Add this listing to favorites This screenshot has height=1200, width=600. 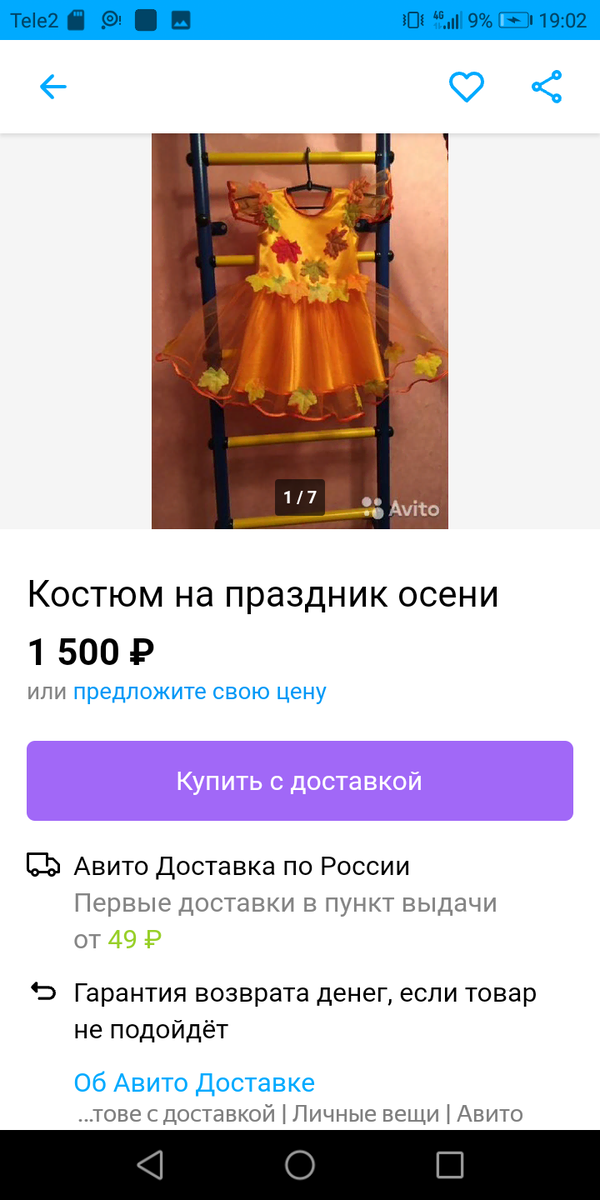[x=466, y=87]
